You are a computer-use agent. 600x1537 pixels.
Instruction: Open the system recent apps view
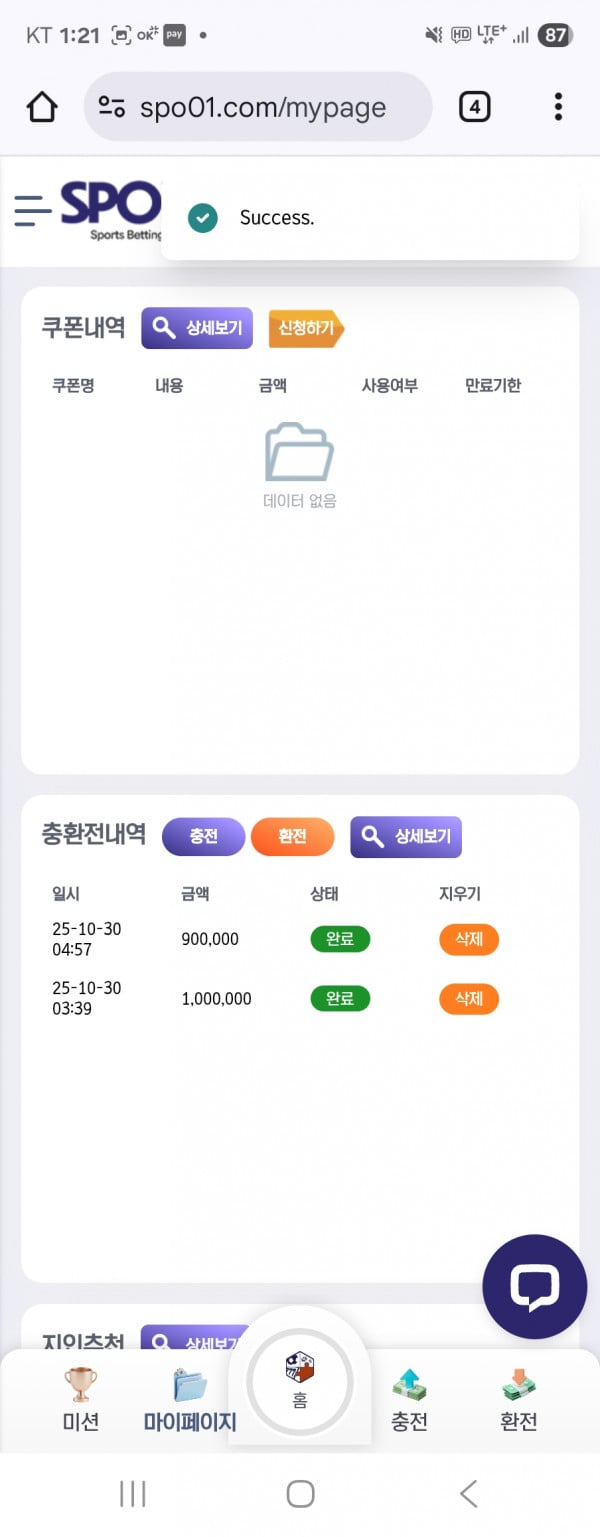[132, 1494]
